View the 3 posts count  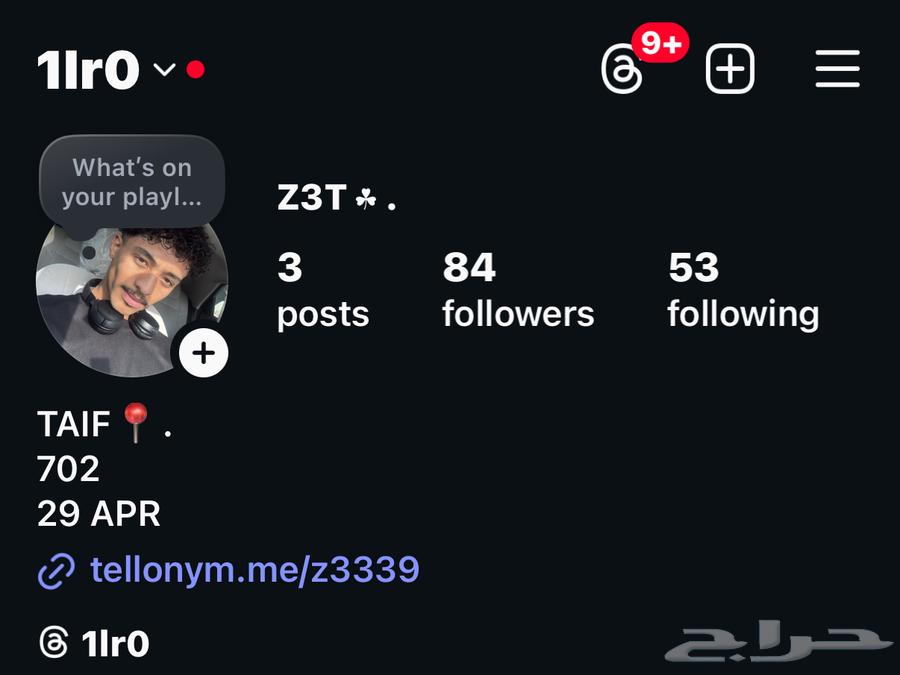pyautogui.click(x=322, y=290)
